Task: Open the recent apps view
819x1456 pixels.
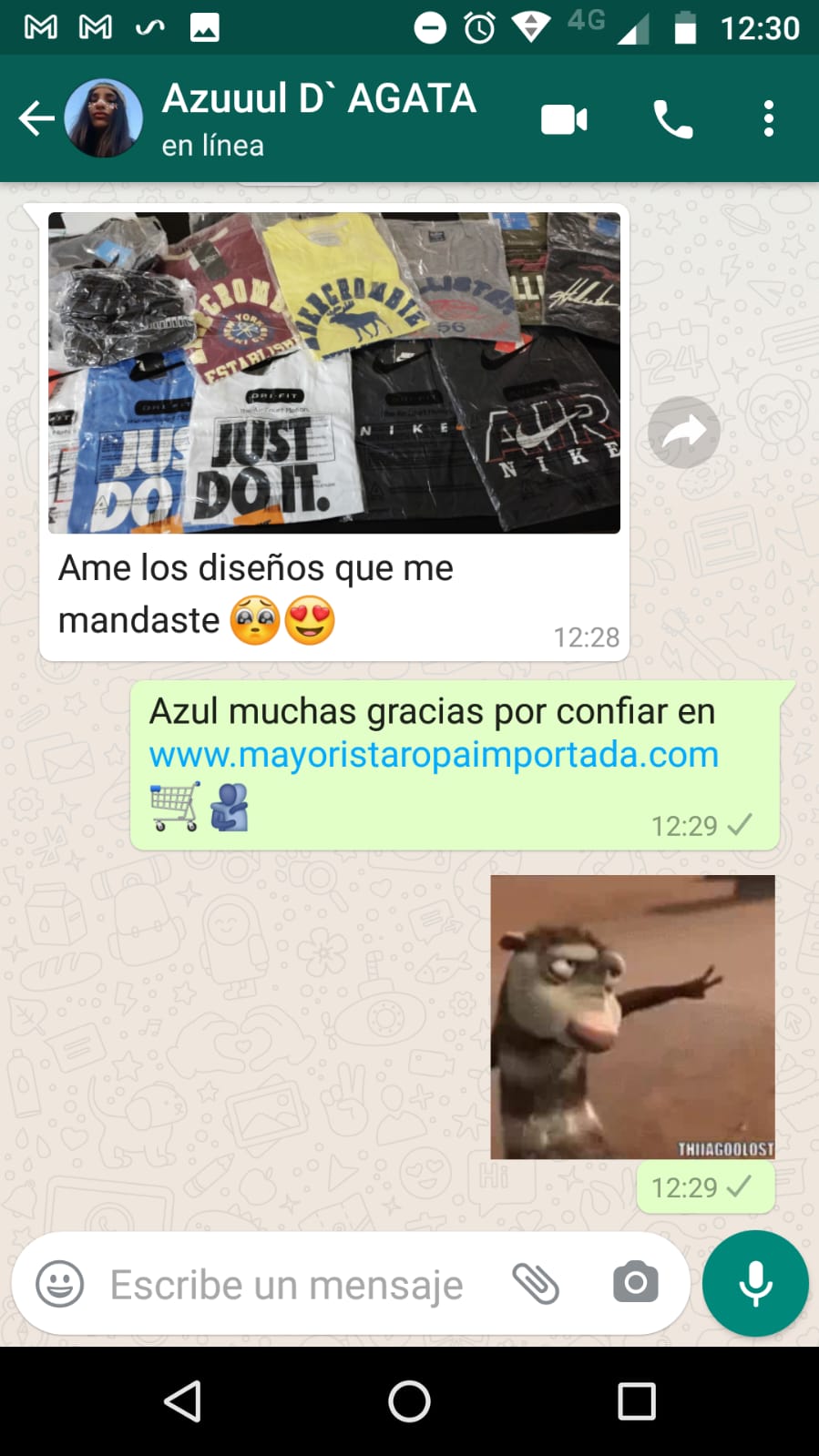Action: pos(636,1401)
